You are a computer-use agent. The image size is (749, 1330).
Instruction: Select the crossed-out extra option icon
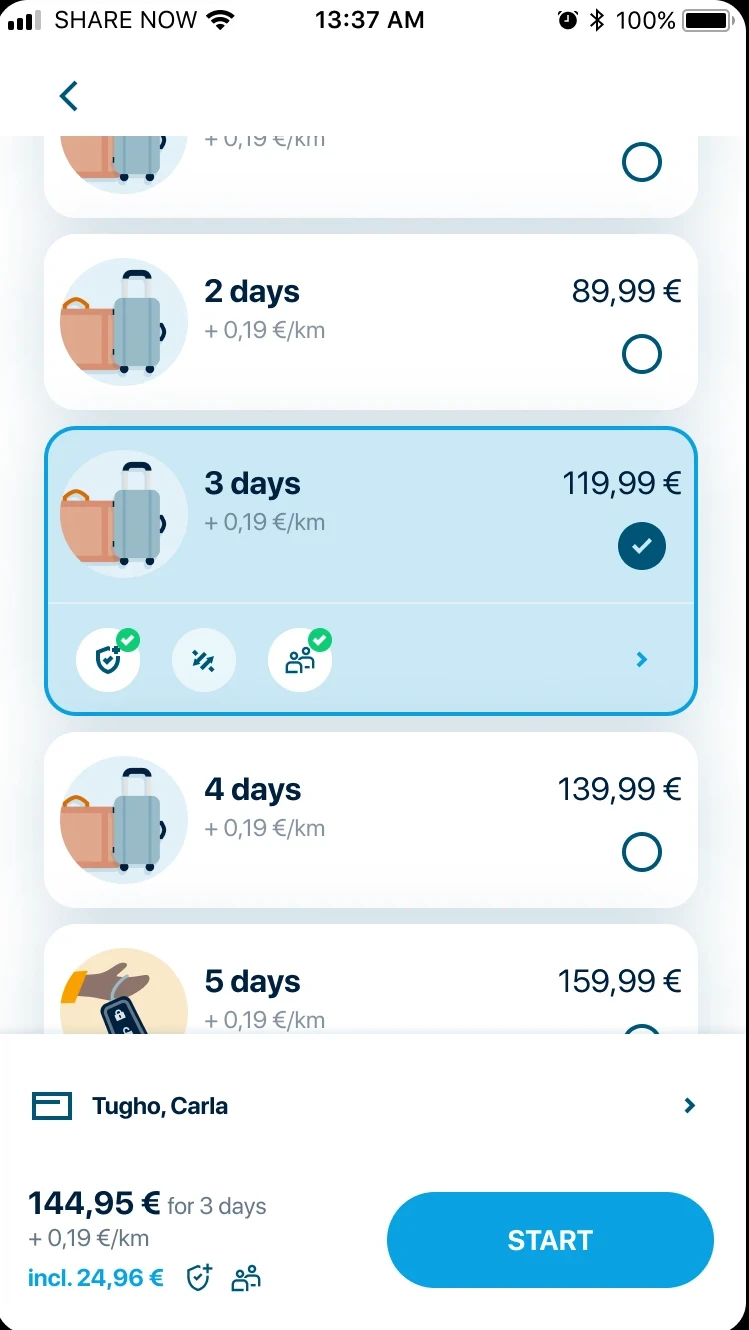click(x=204, y=659)
